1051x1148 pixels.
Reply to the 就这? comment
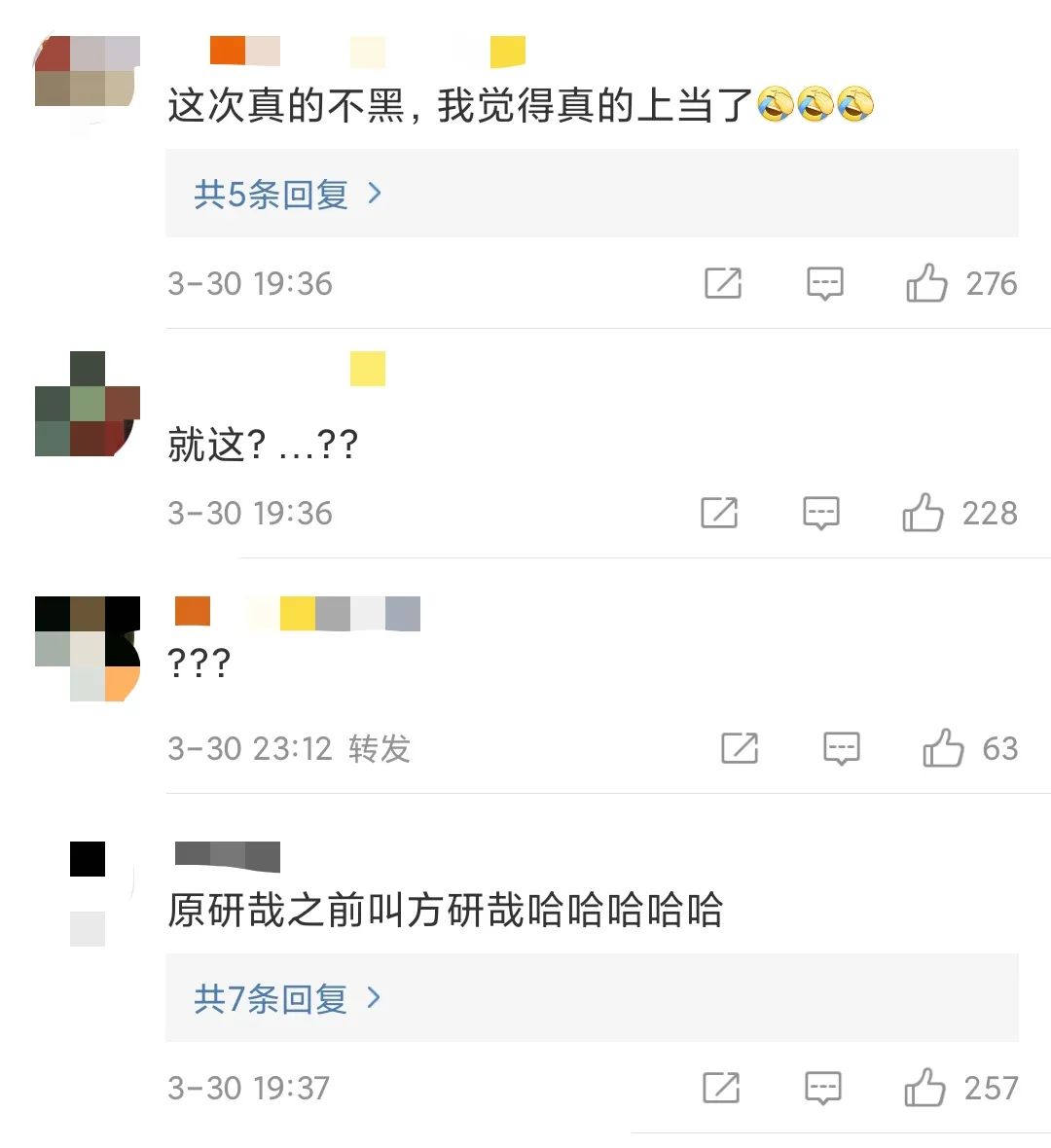tap(821, 513)
